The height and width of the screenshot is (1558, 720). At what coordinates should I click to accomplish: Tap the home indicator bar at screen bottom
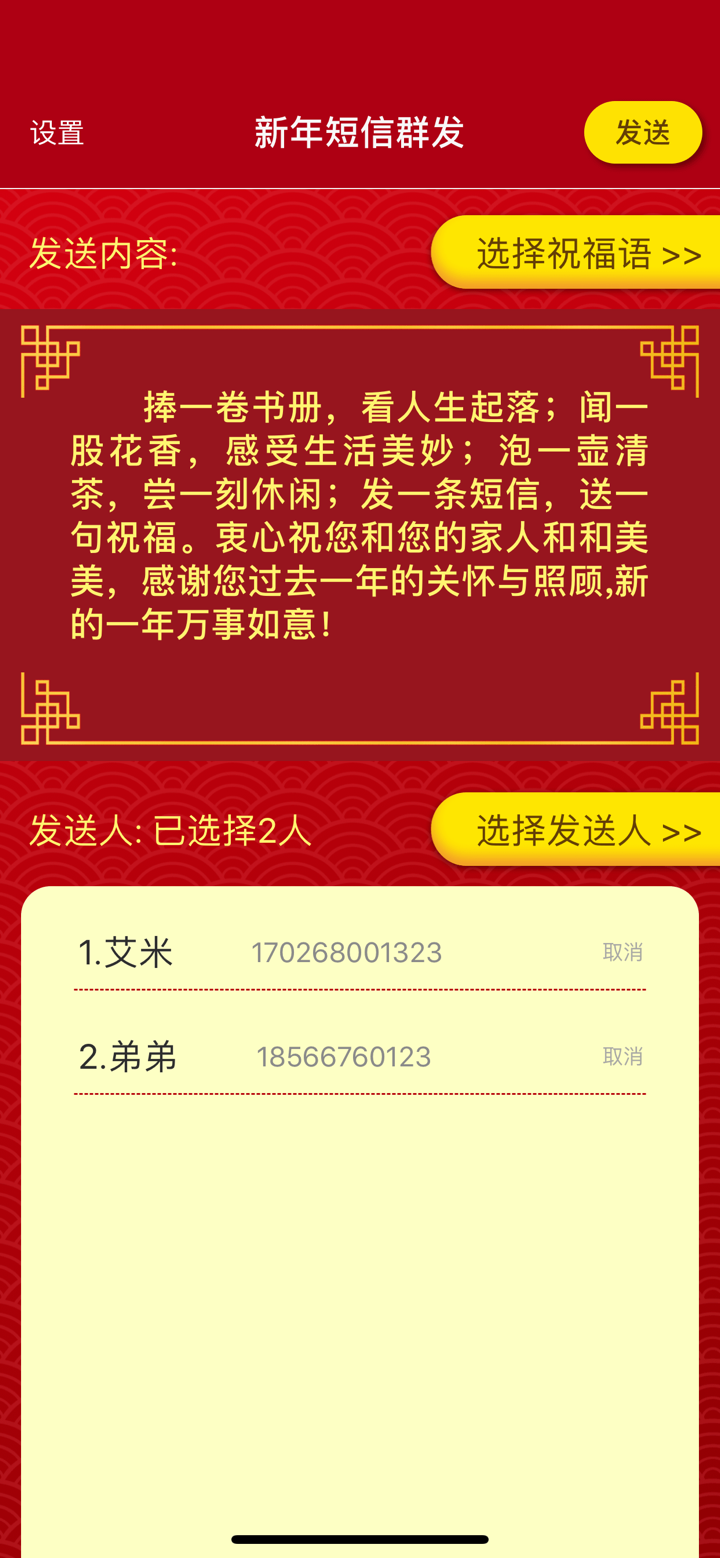point(360,1539)
